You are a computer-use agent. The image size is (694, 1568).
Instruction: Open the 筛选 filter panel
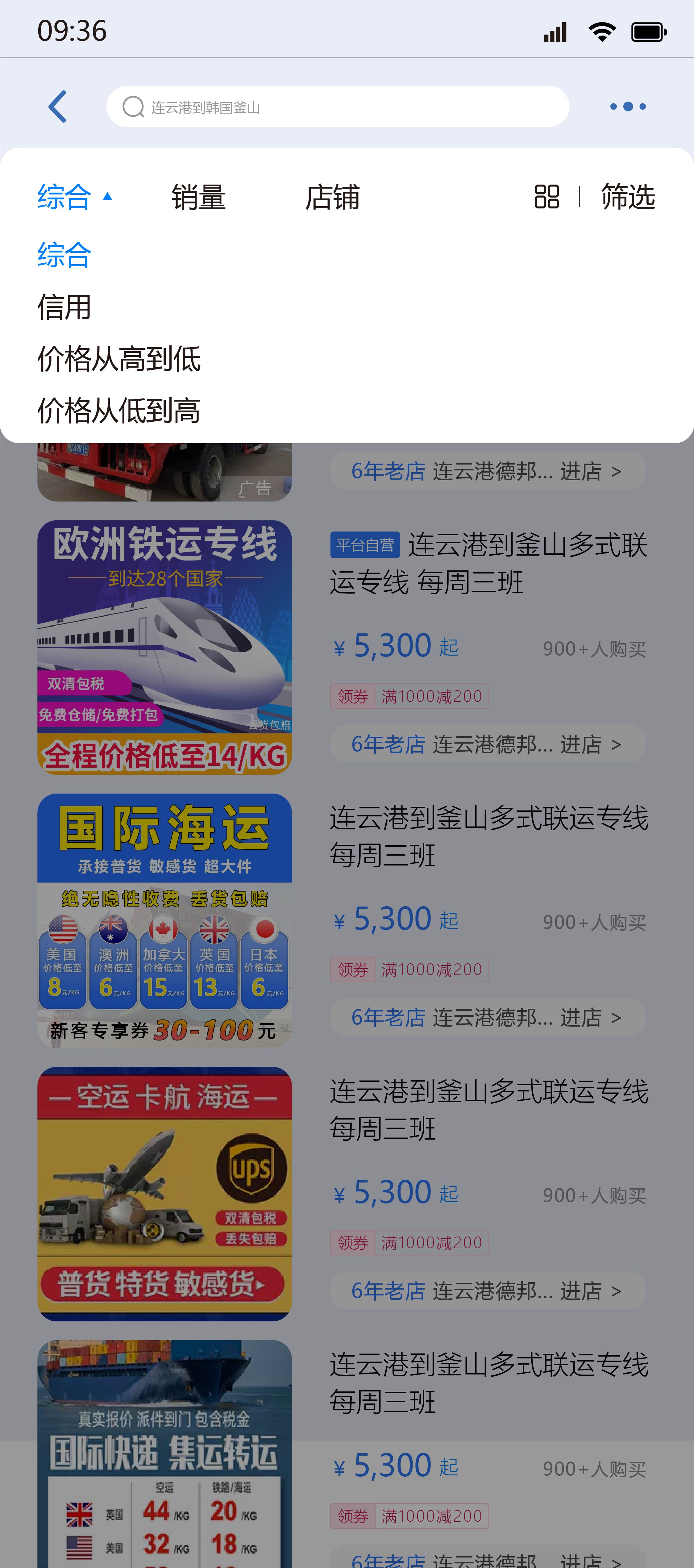(628, 197)
